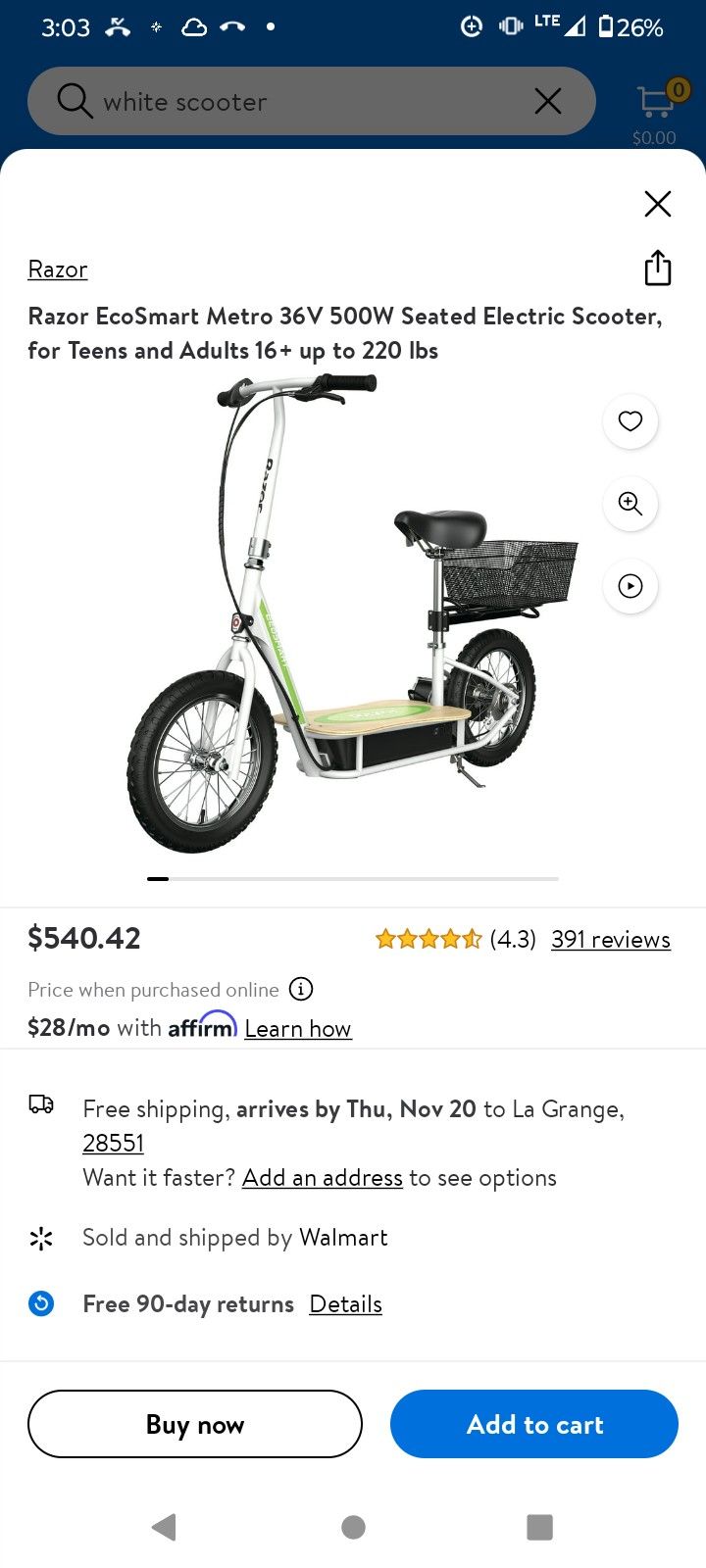Screen dimensions: 706x1568
Task: Share this Razor scooter listing
Action: pos(658,268)
